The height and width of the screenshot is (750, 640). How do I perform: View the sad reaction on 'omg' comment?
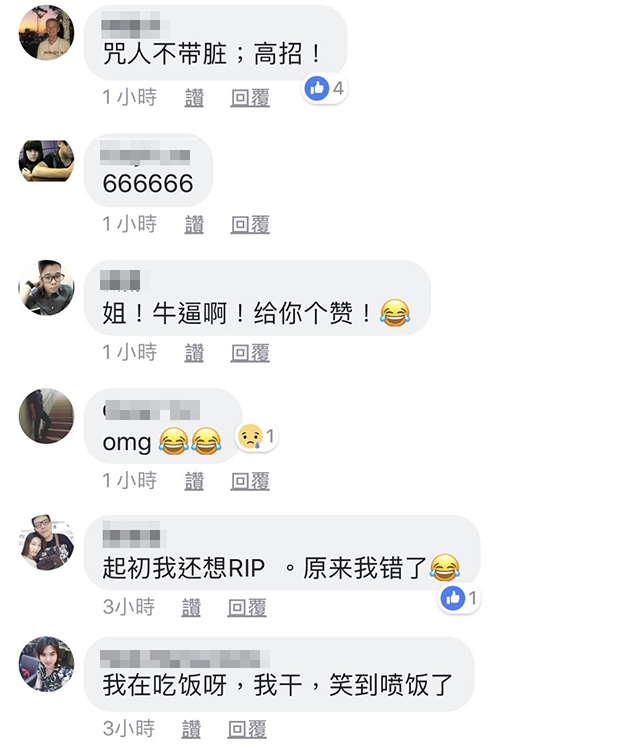[256, 436]
